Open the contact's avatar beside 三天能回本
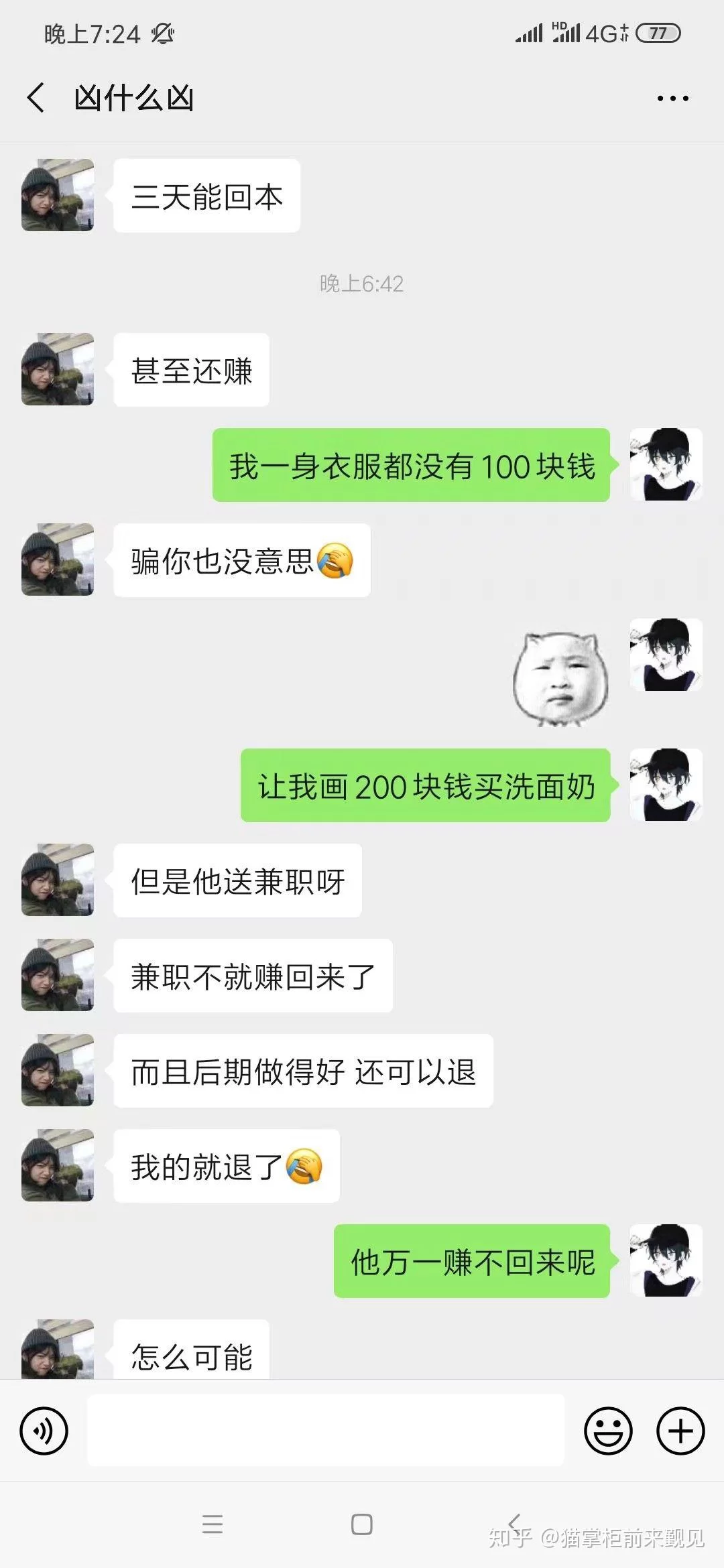This screenshot has width=724, height=1568. pos(58,195)
